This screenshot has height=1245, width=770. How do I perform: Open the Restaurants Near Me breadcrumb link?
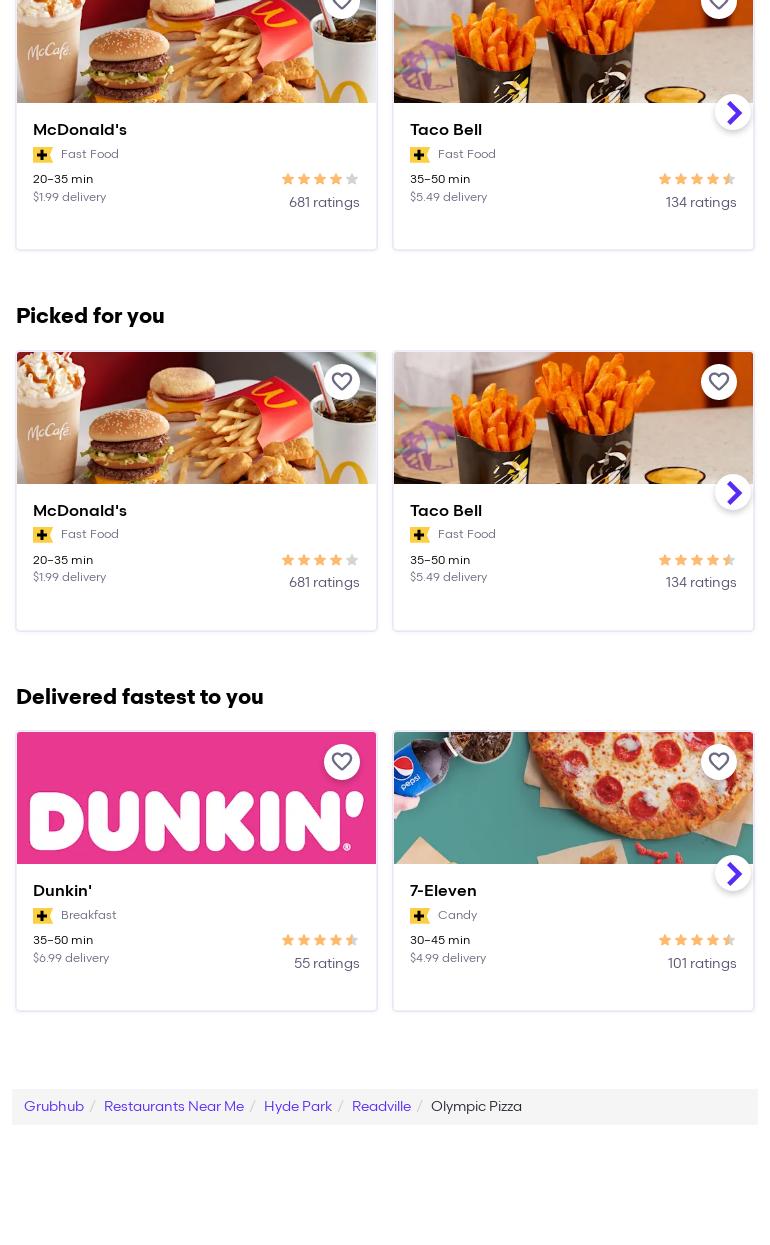coord(173,1107)
